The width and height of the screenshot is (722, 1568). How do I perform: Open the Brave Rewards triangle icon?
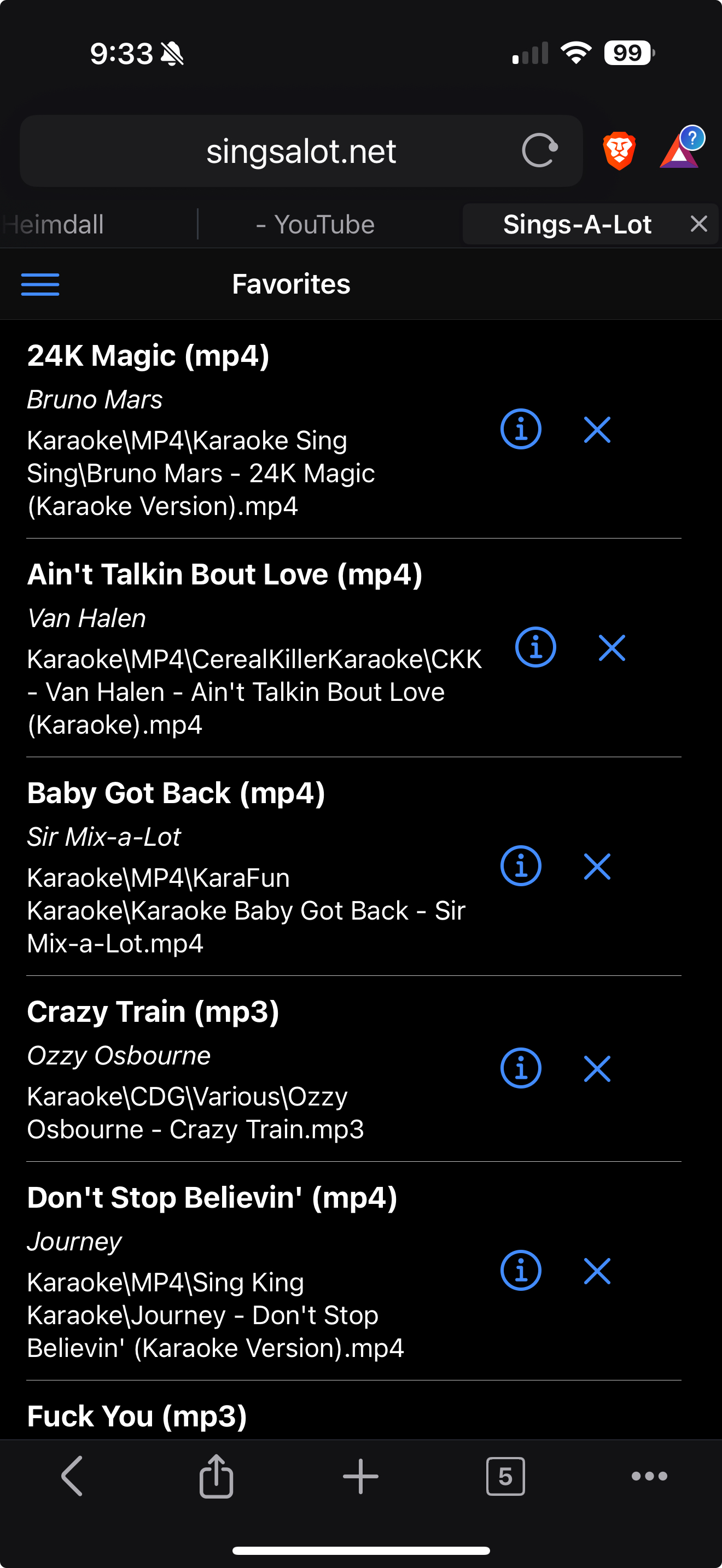click(680, 150)
